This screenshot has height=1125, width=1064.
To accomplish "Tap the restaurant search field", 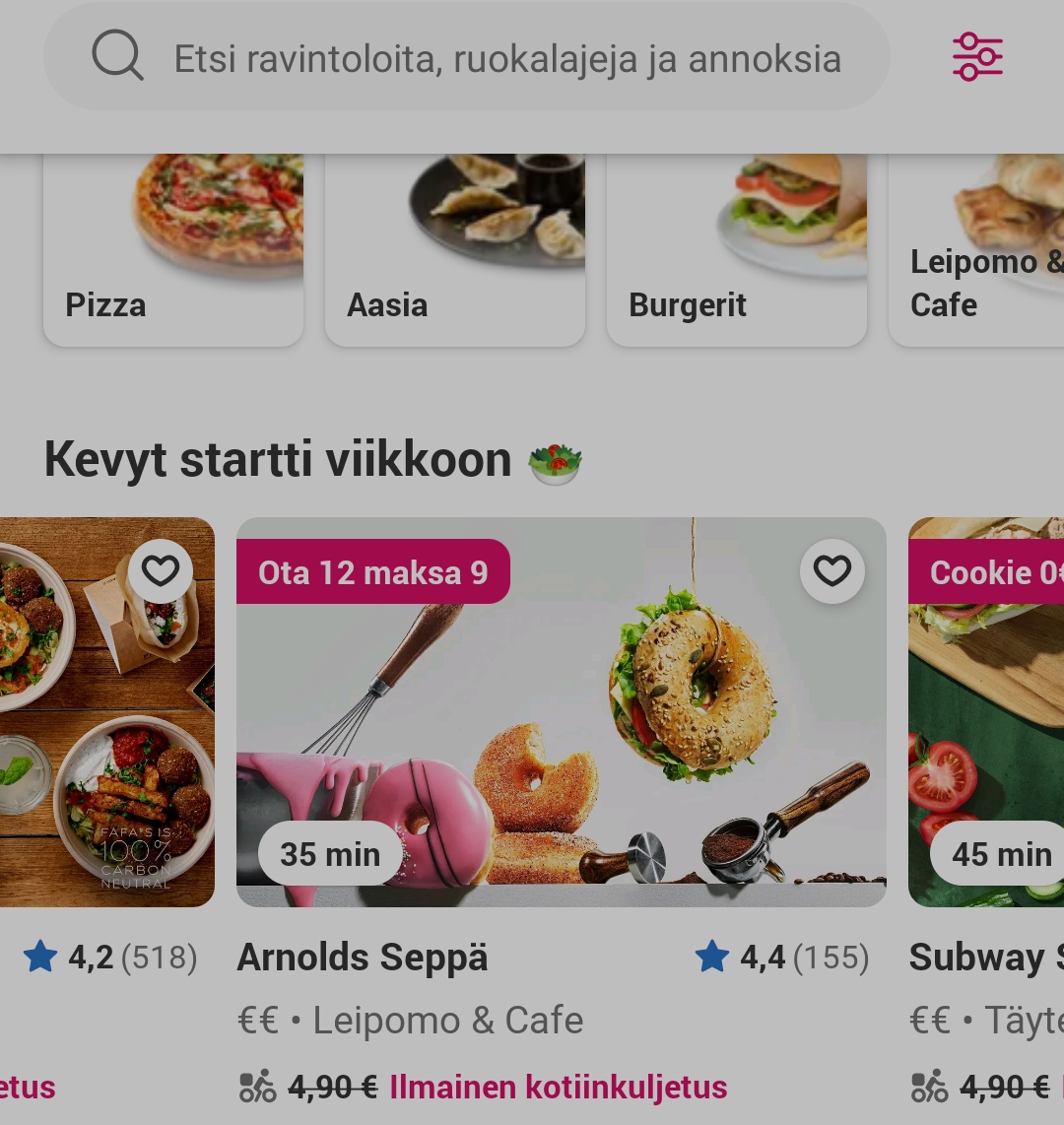I will pos(493,59).
